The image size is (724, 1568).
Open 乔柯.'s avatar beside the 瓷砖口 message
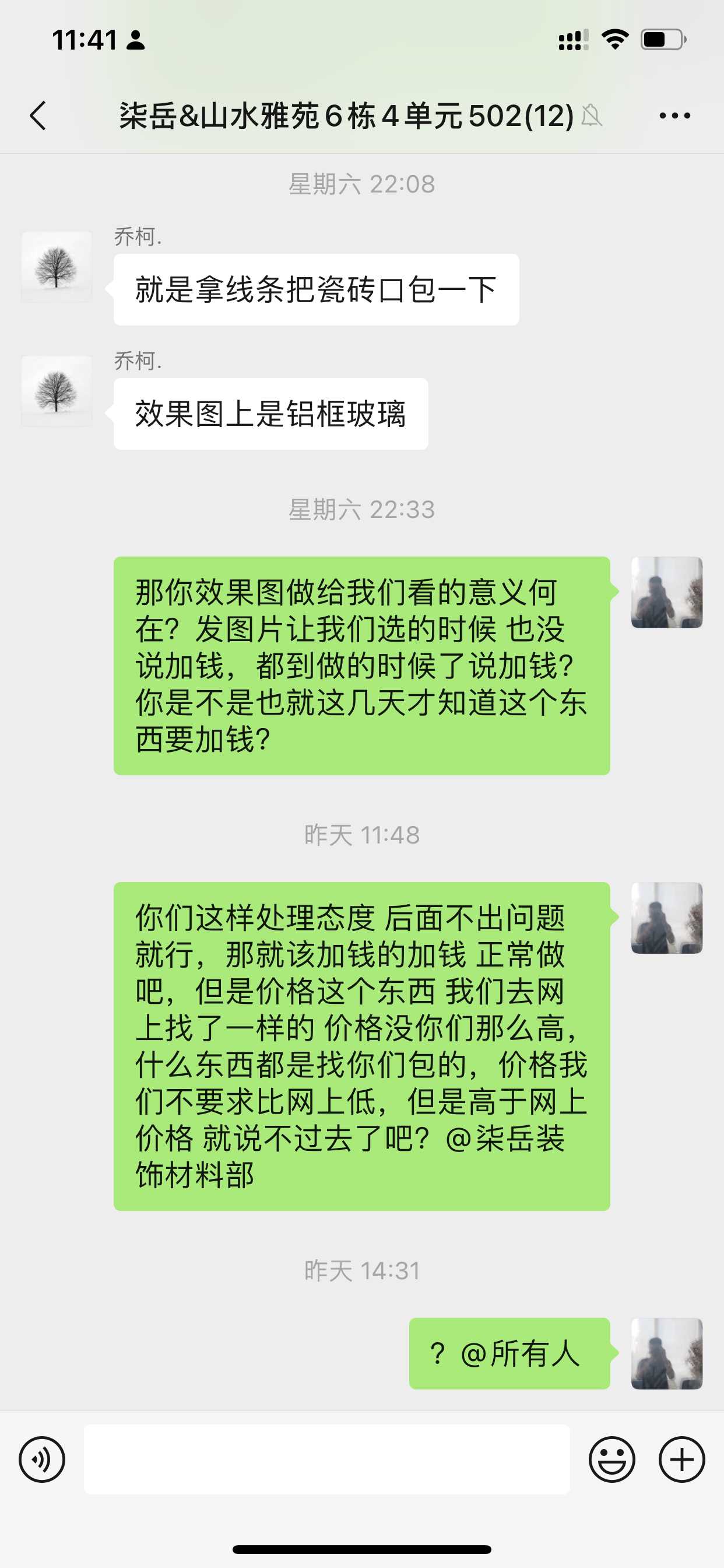57,267
